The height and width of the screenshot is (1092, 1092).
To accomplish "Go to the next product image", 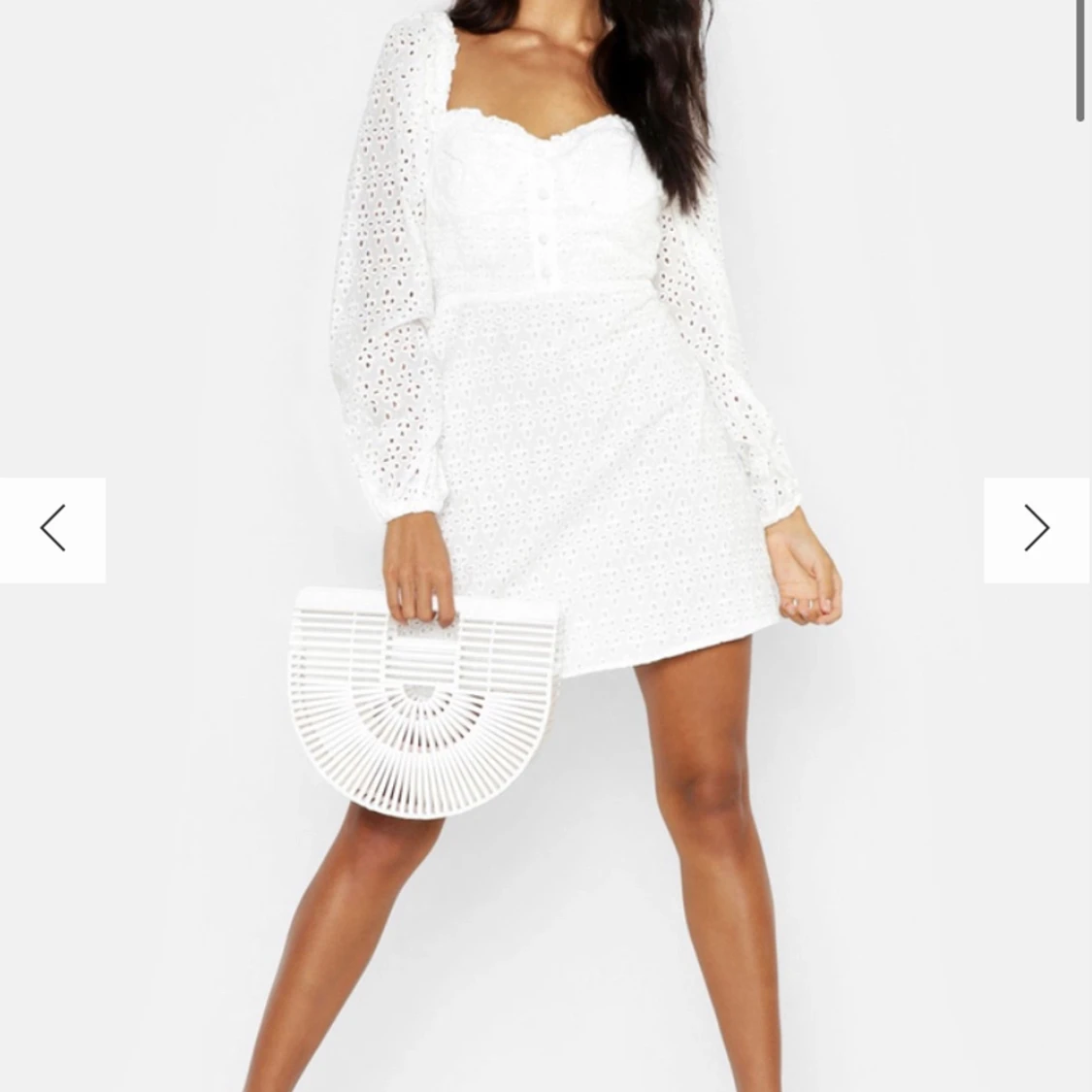I will click(1036, 529).
